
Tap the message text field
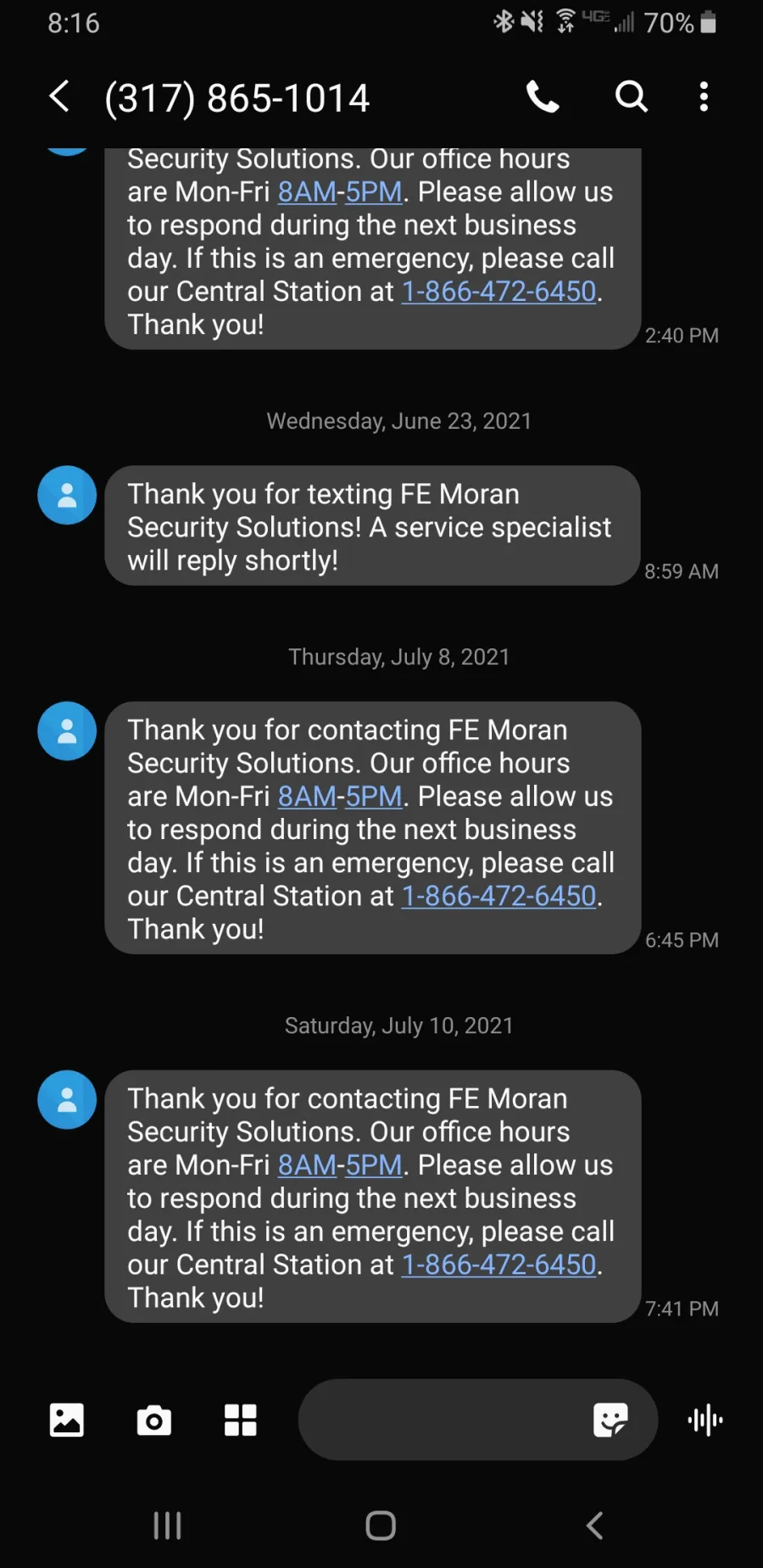click(441, 1420)
